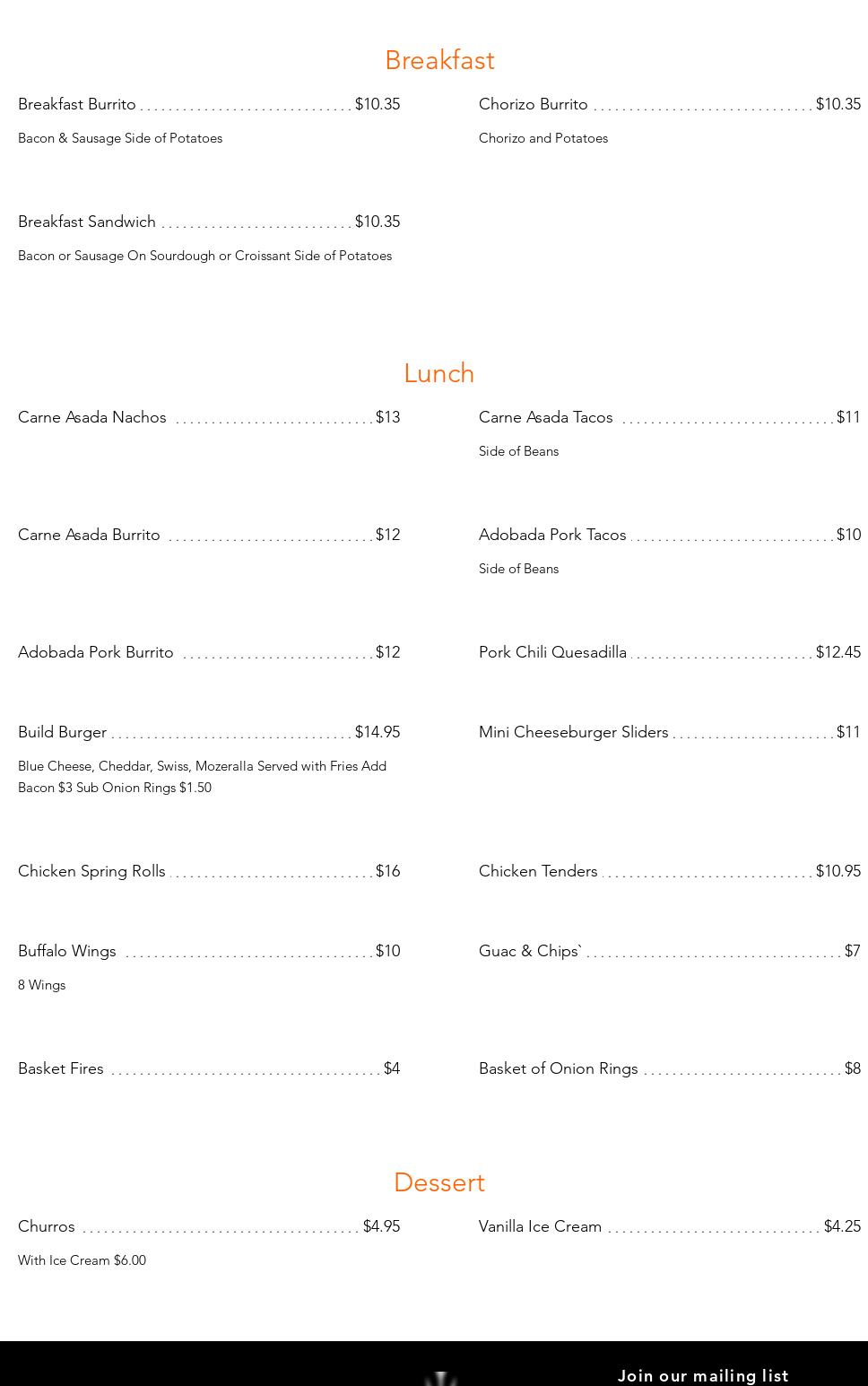Click the Breakfast section heading

click(439, 60)
